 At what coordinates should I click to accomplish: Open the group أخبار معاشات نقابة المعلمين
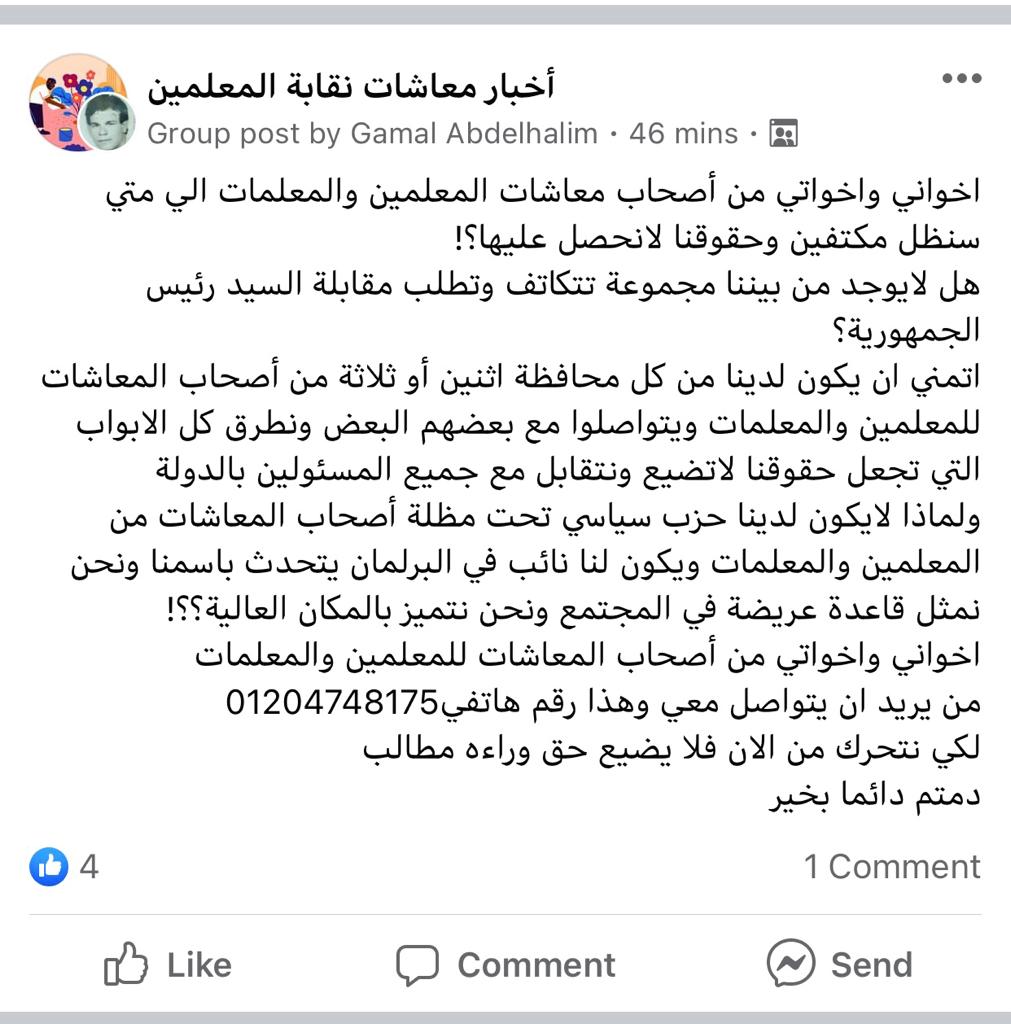pos(351,87)
